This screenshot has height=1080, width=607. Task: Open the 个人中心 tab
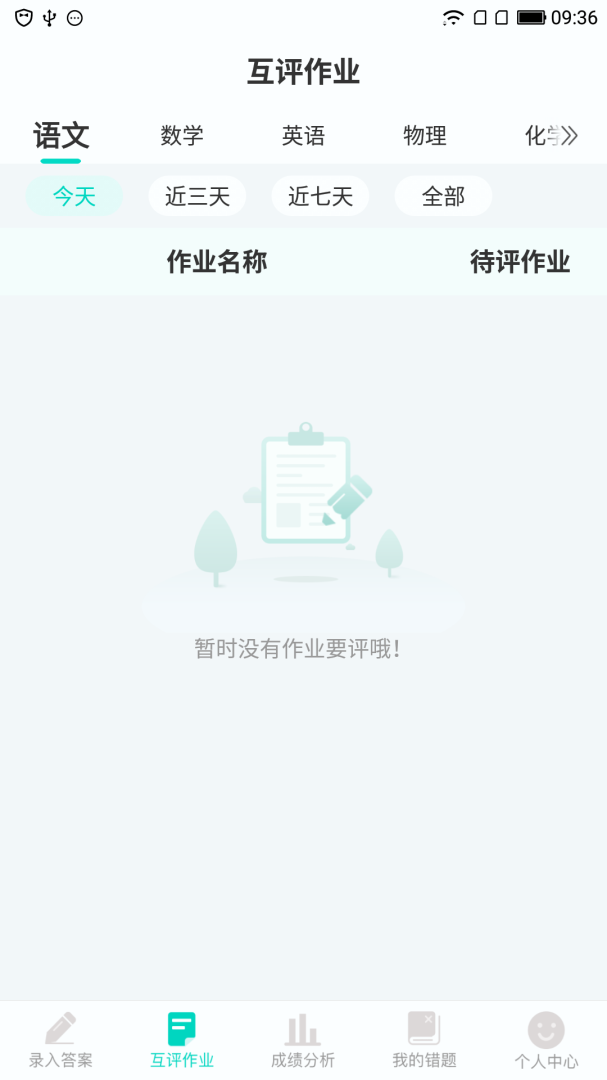tap(546, 1040)
